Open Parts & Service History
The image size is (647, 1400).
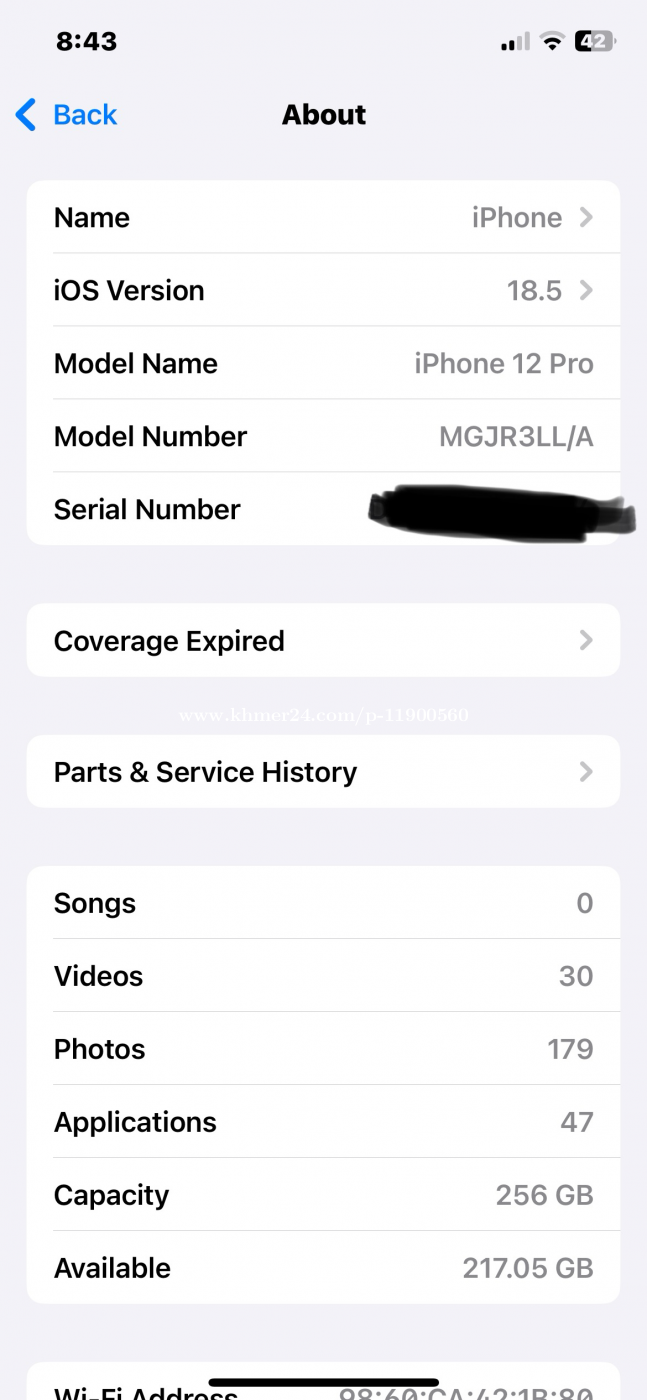(323, 771)
